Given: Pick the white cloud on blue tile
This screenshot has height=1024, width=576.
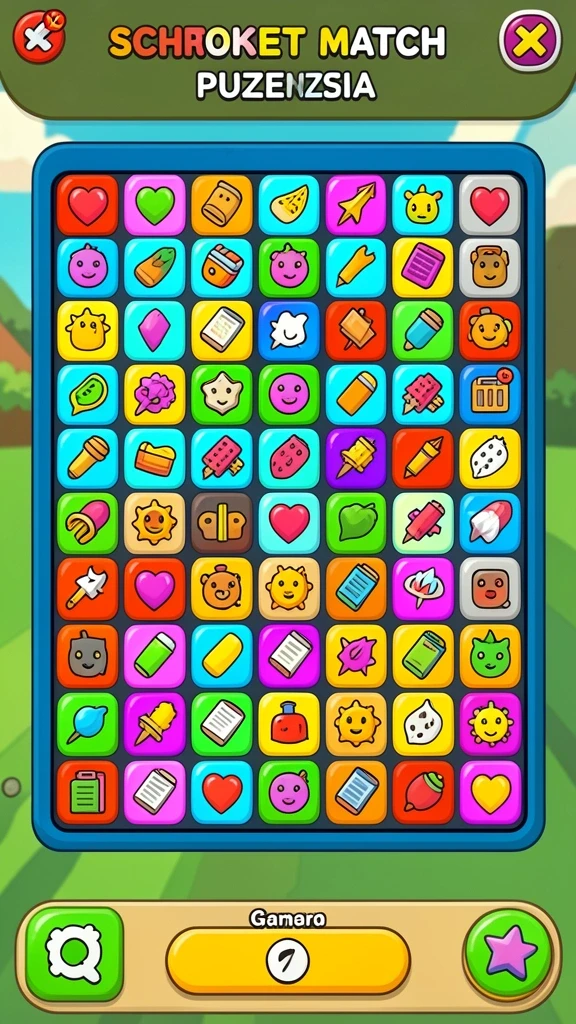Looking at the screenshot, I should pyautogui.click(x=289, y=331).
